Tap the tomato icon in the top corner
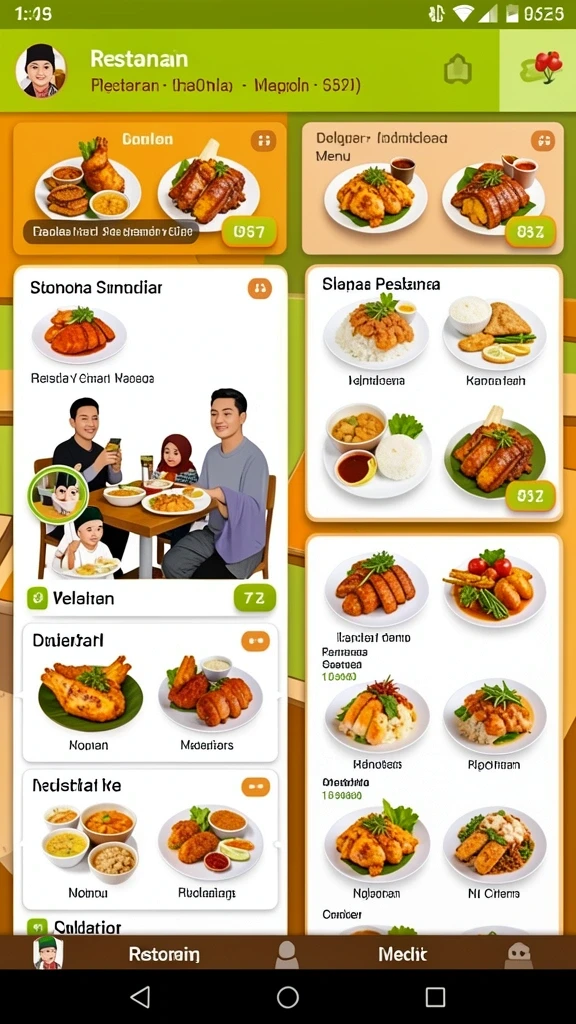This screenshot has height=1024, width=576. click(x=541, y=69)
